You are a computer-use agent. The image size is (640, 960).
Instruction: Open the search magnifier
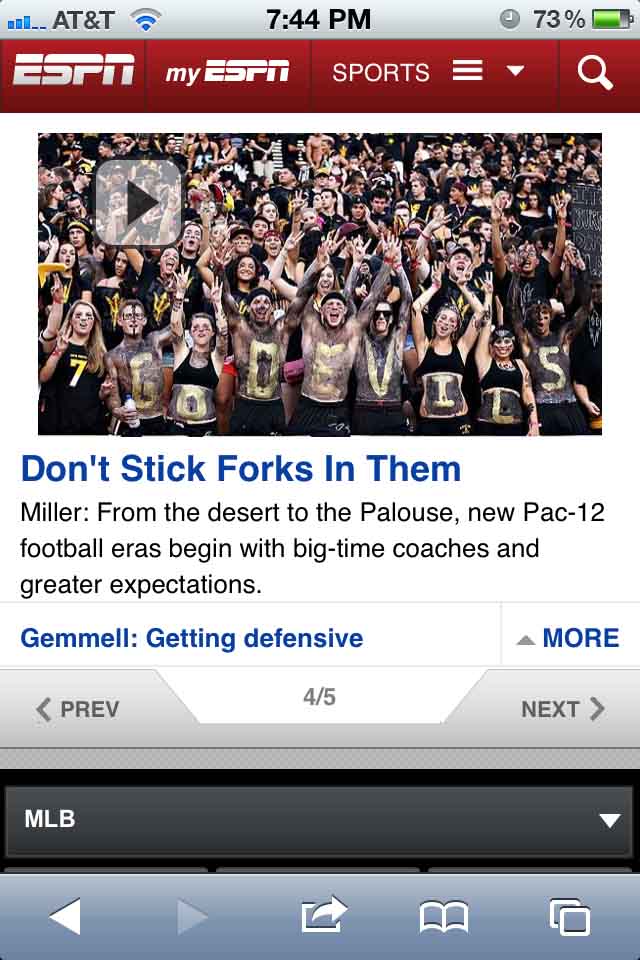[595, 72]
